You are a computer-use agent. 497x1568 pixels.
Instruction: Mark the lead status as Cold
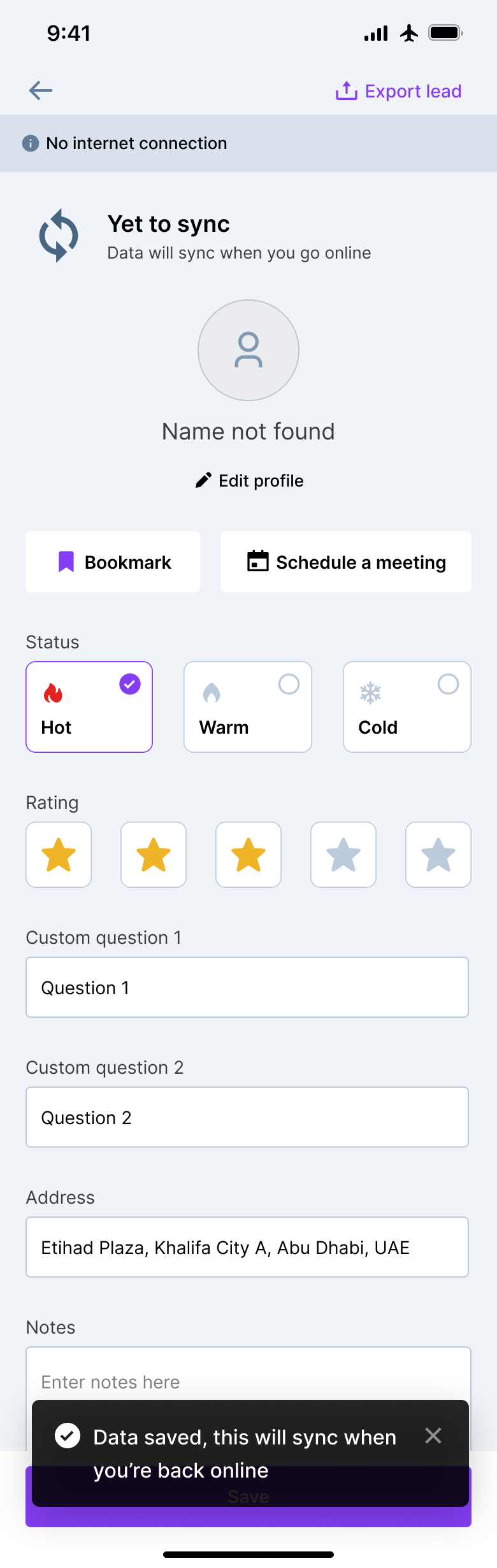point(407,707)
